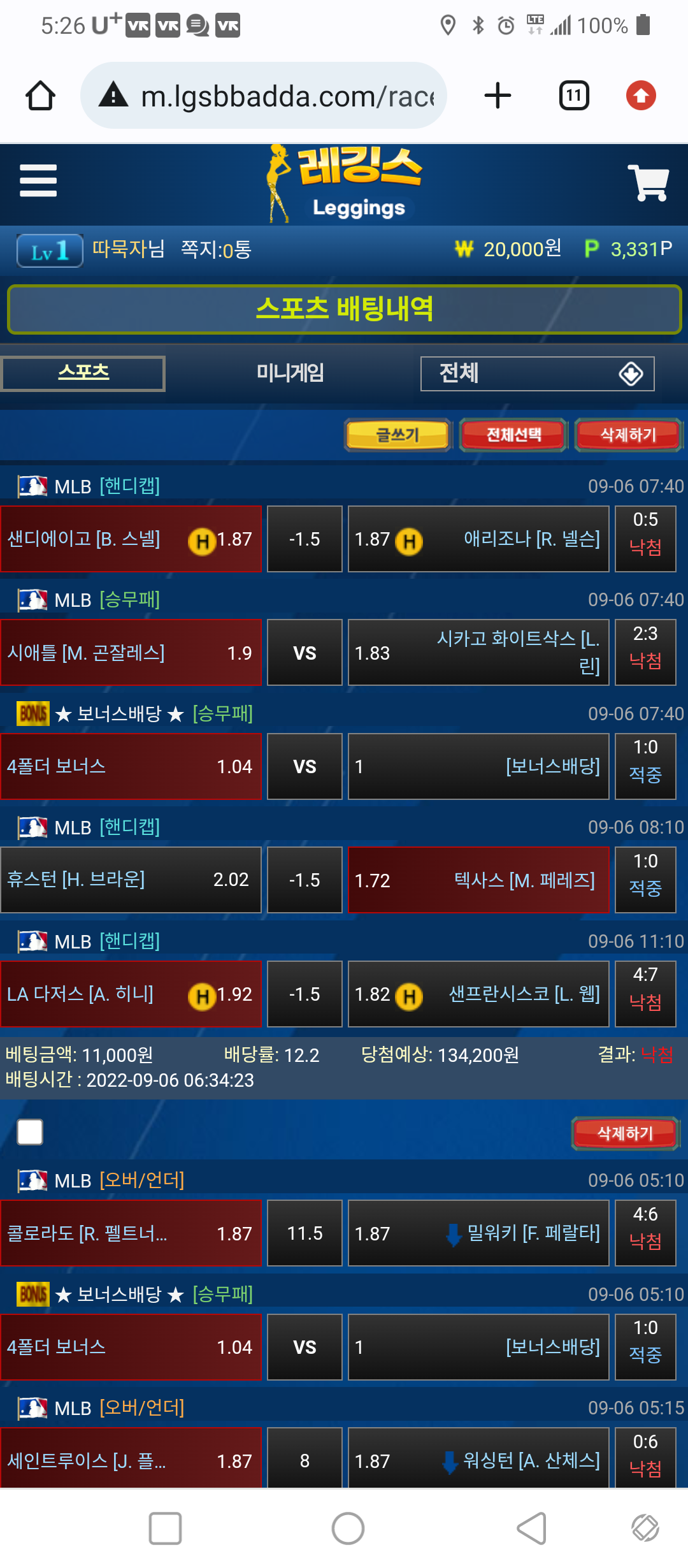The width and height of the screenshot is (688, 1568).
Task: Tap the yellow 글쓰기 button
Action: (x=398, y=435)
